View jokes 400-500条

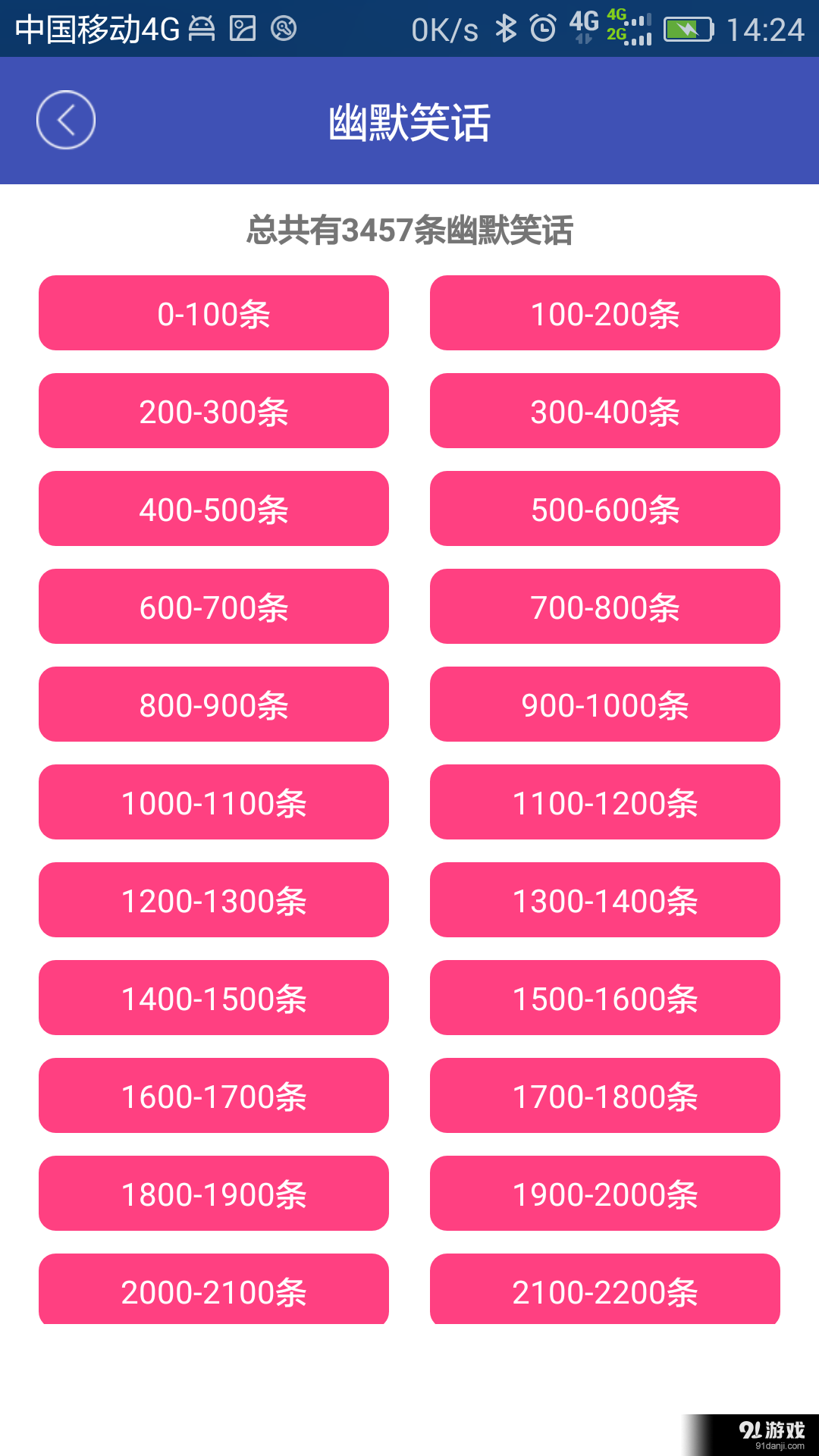coord(213,509)
